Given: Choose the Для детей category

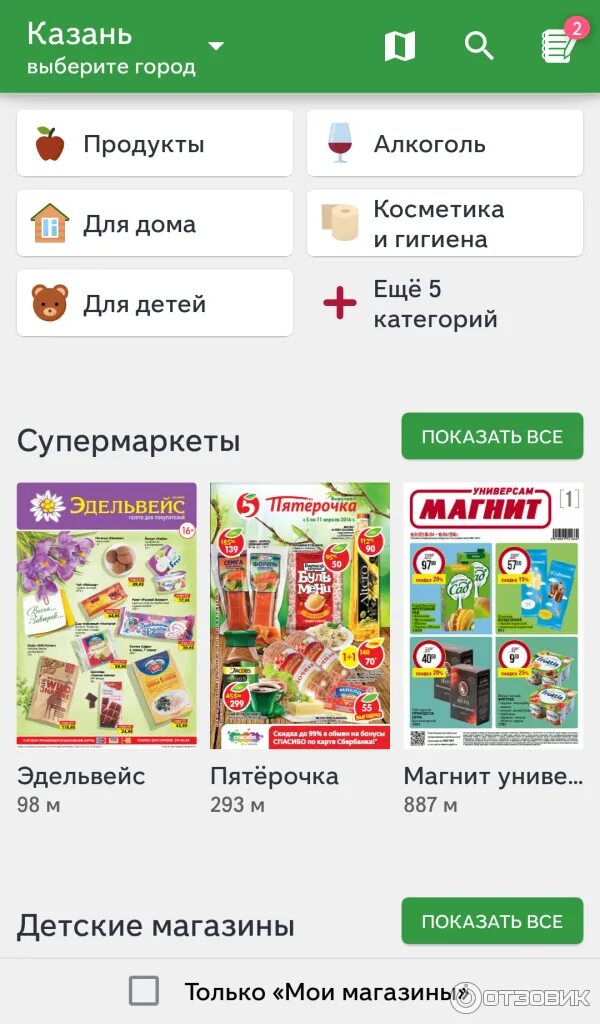Looking at the screenshot, I should click(155, 303).
